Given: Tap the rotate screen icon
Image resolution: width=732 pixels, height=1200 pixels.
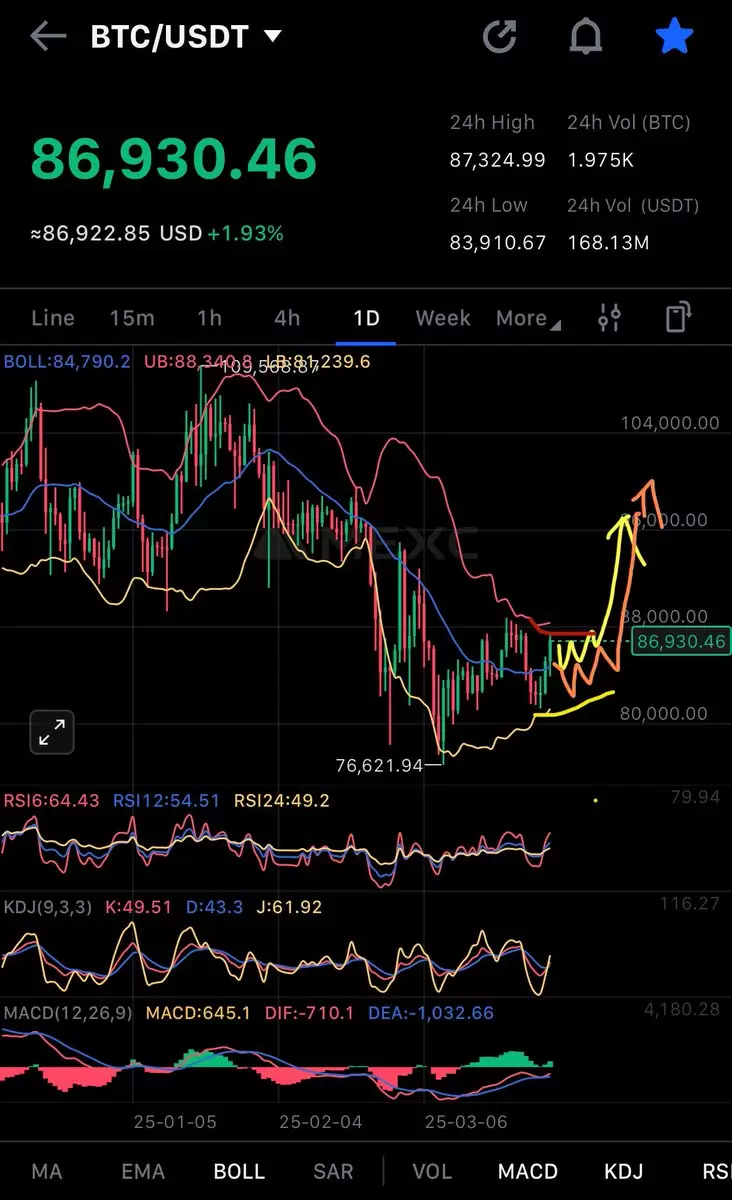Looking at the screenshot, I should [x=678, y=318].
